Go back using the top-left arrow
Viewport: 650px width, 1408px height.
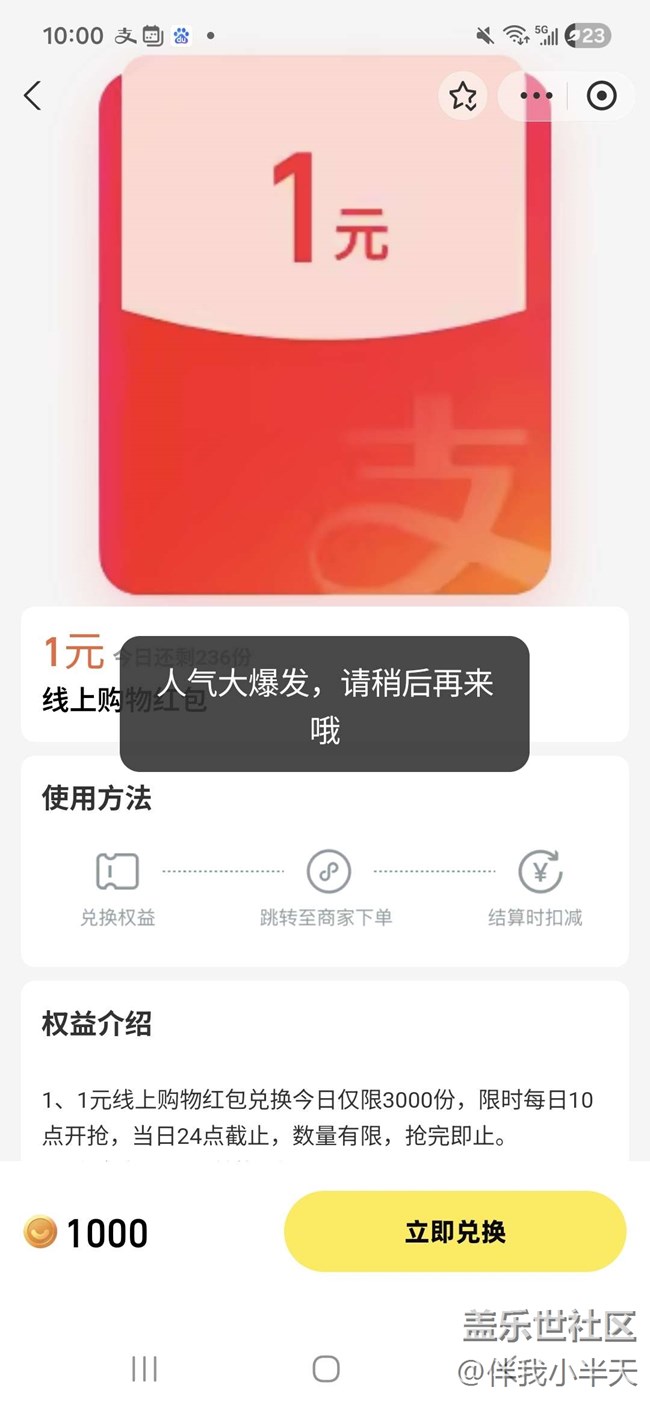click(33, 96)
